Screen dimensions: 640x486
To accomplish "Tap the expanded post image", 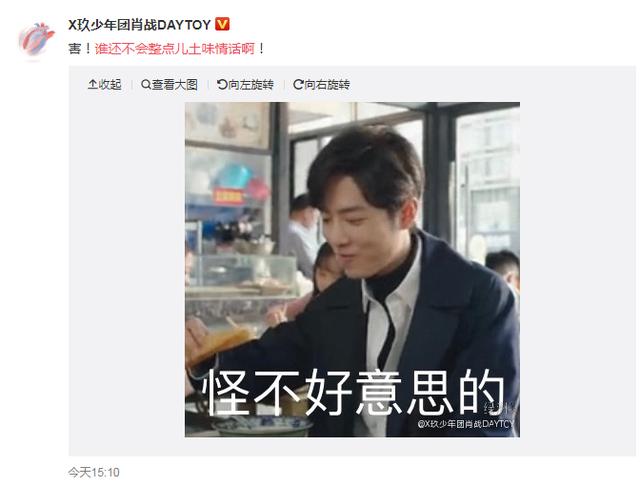I will pos(352,270).
